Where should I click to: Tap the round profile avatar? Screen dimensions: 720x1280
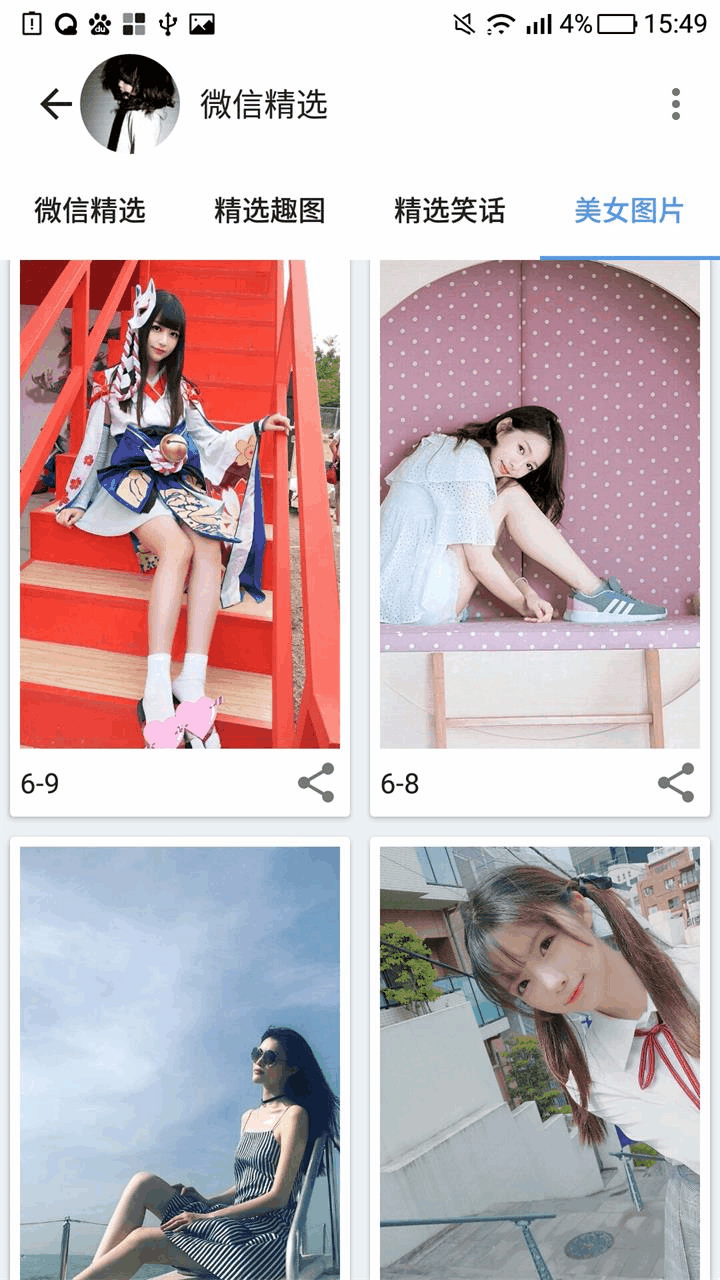click(130, 104)
